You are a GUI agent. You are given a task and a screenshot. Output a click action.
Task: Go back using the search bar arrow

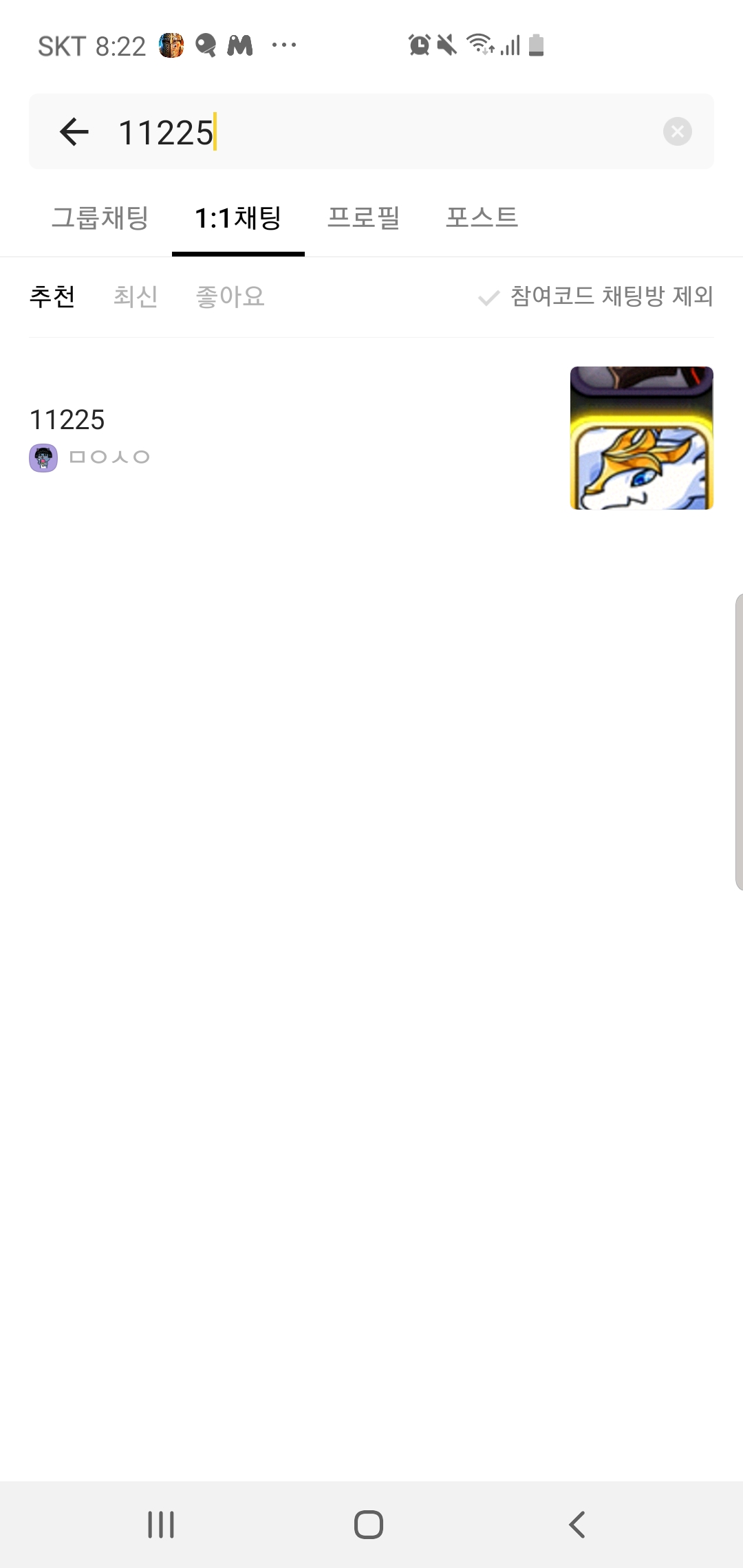[x=74, y=131]
